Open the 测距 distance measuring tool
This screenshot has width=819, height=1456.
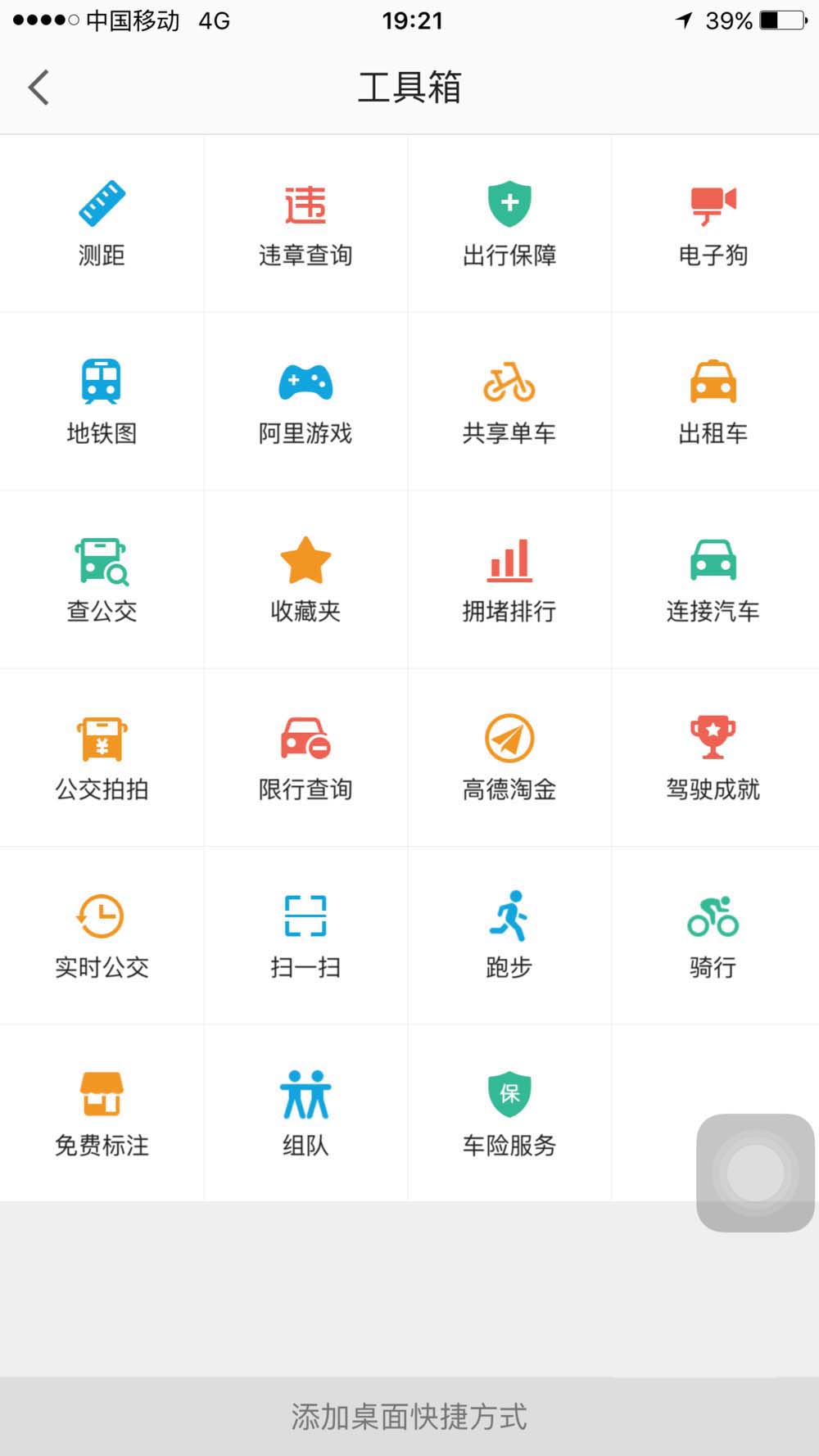click(x=102, y=224)
